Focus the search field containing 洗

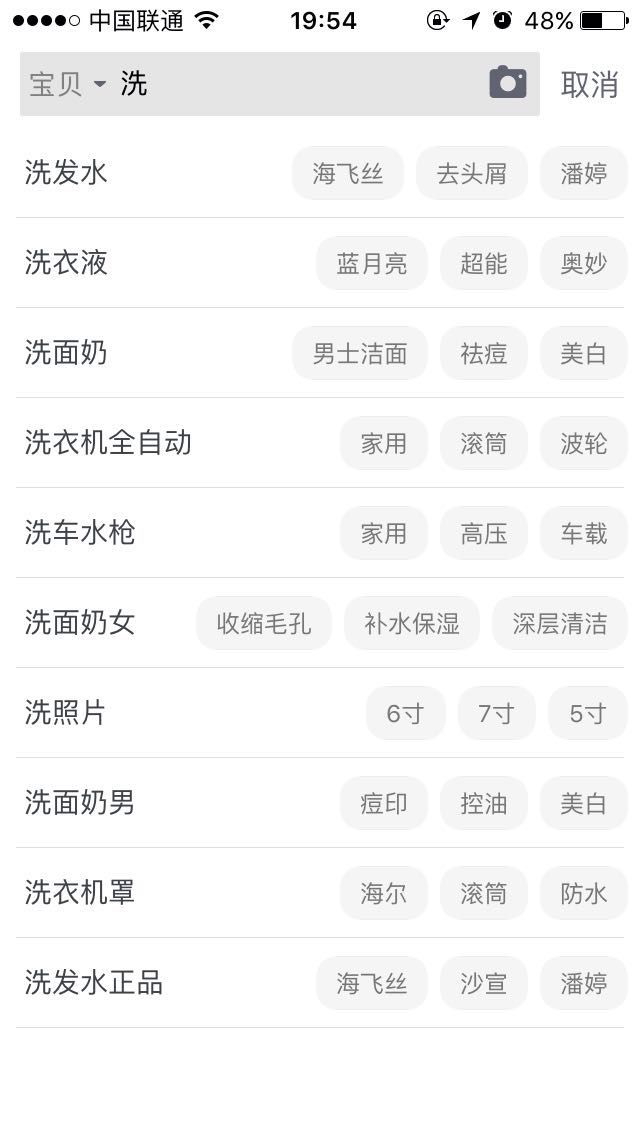click(x=300, y=84)
